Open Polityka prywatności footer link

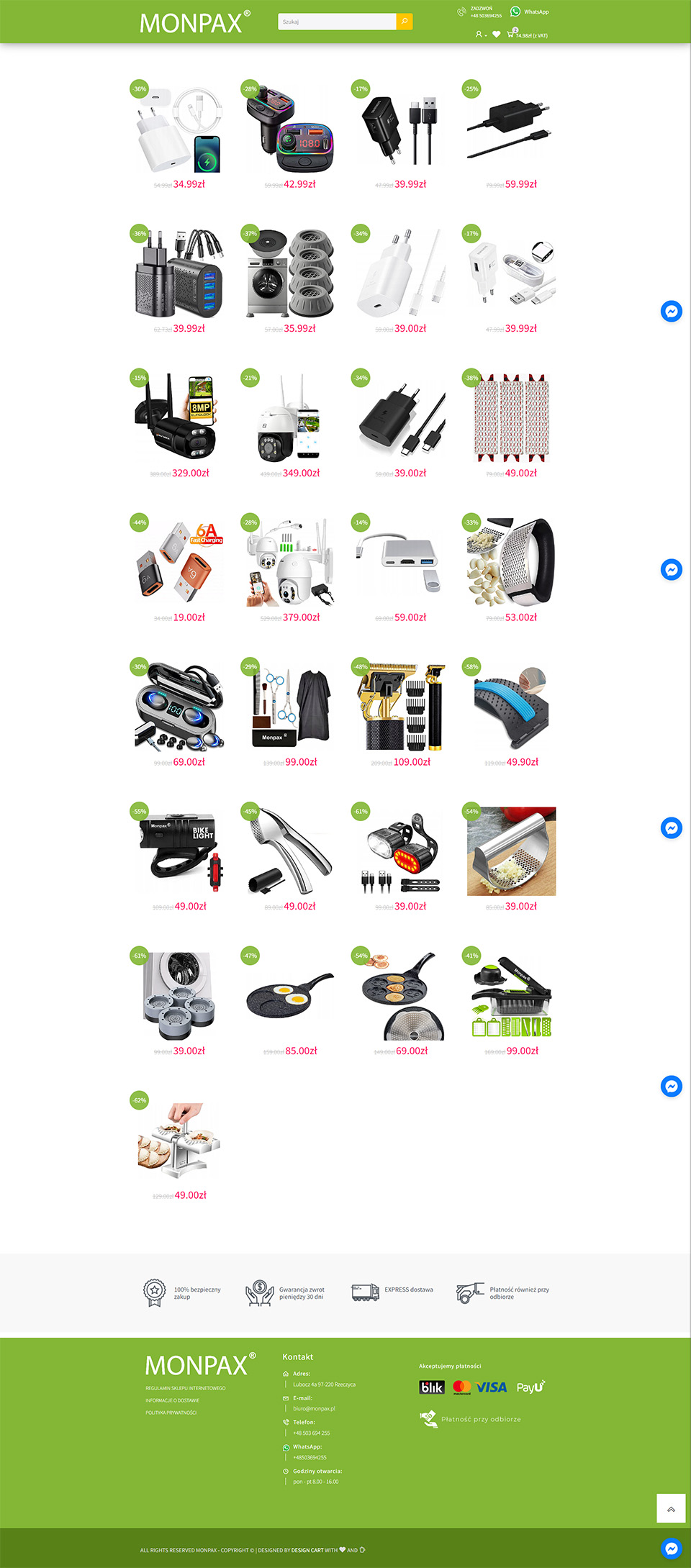171,1413
